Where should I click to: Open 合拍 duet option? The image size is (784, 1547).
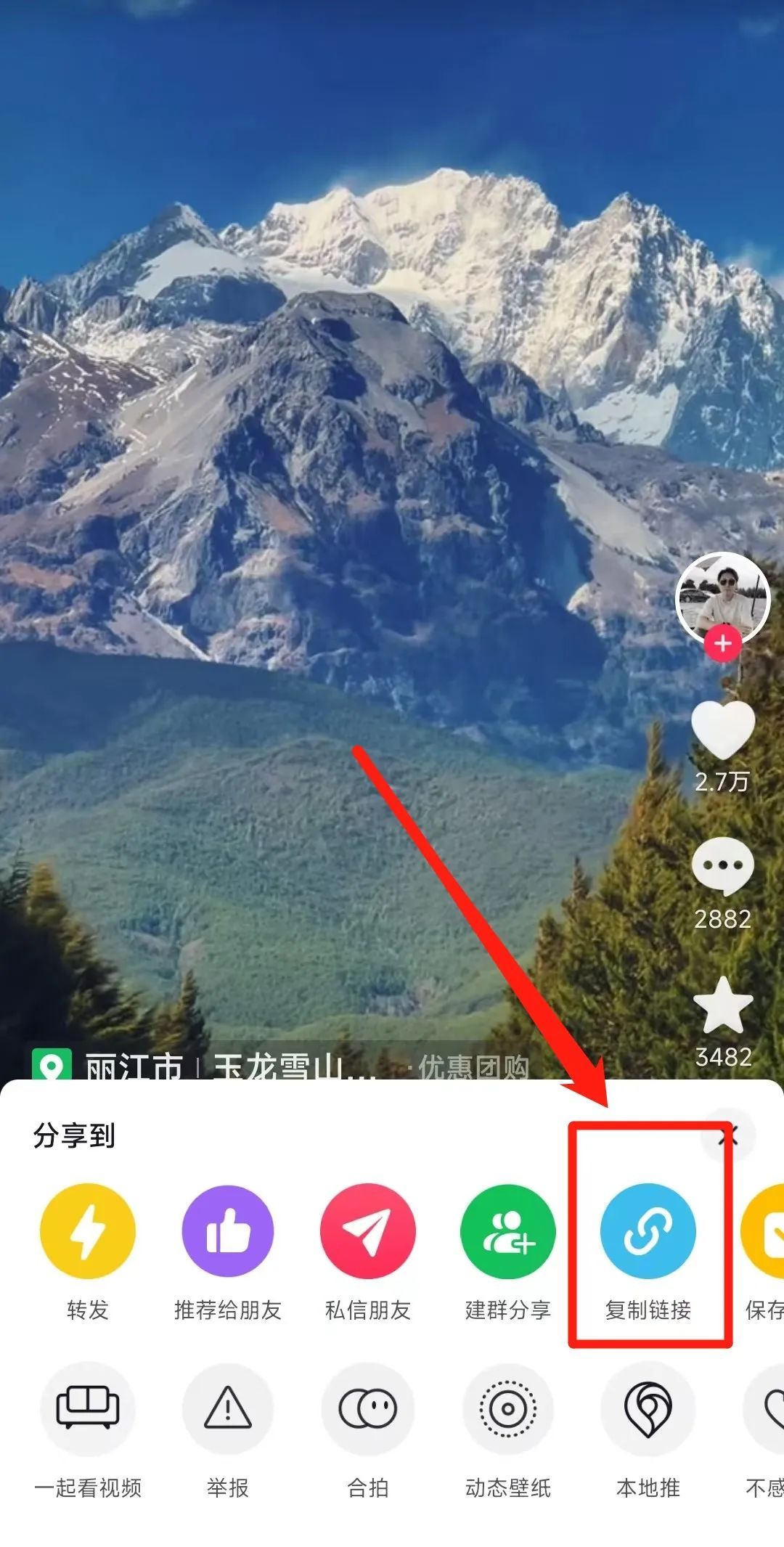point(367,1408)
